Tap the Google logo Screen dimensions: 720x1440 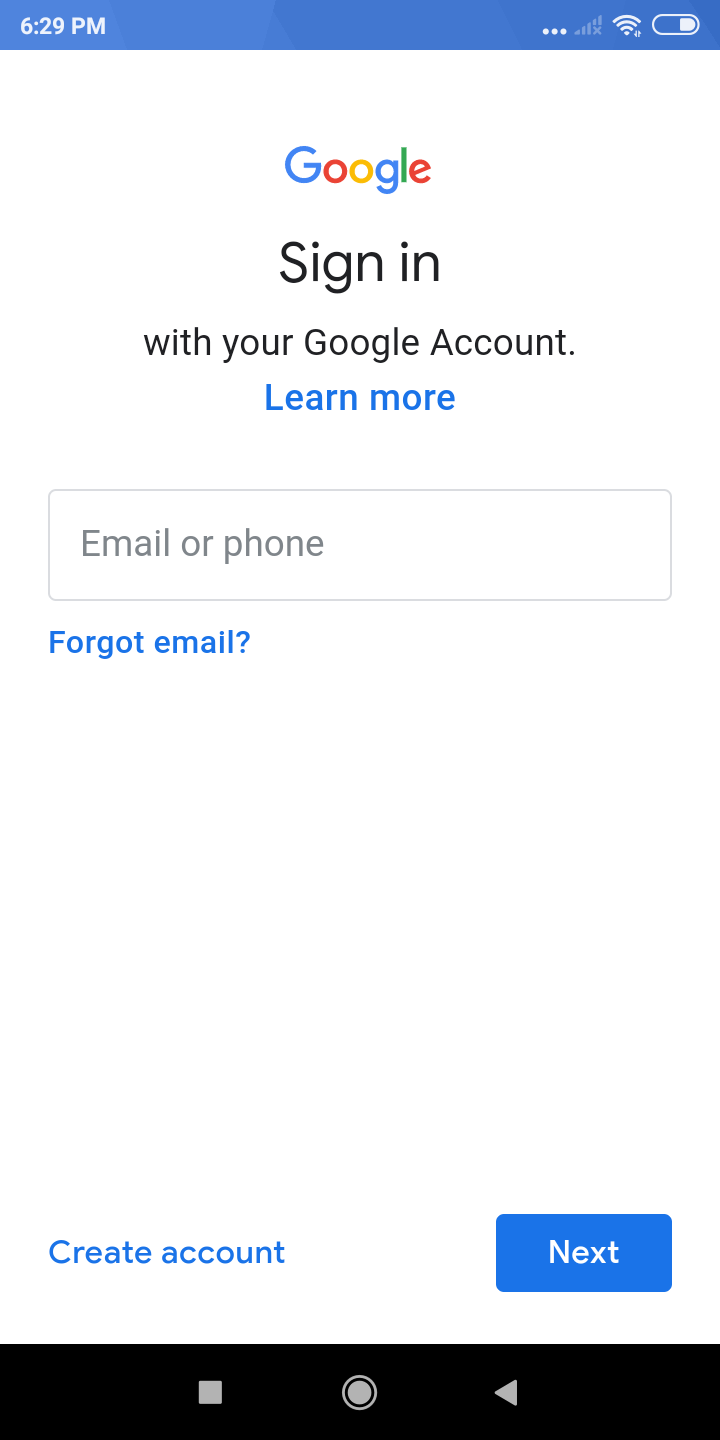click(x=358, y=168)
